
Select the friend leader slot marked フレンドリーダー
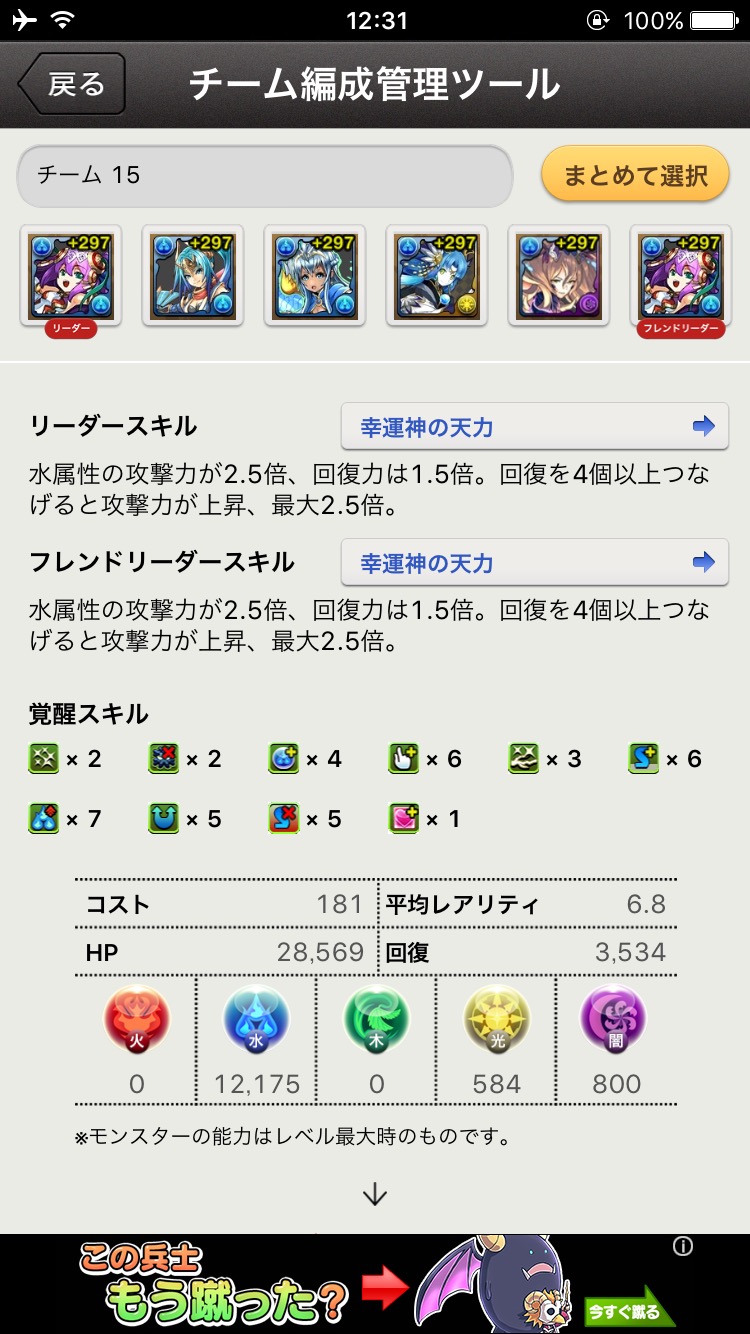click(680, 276)
